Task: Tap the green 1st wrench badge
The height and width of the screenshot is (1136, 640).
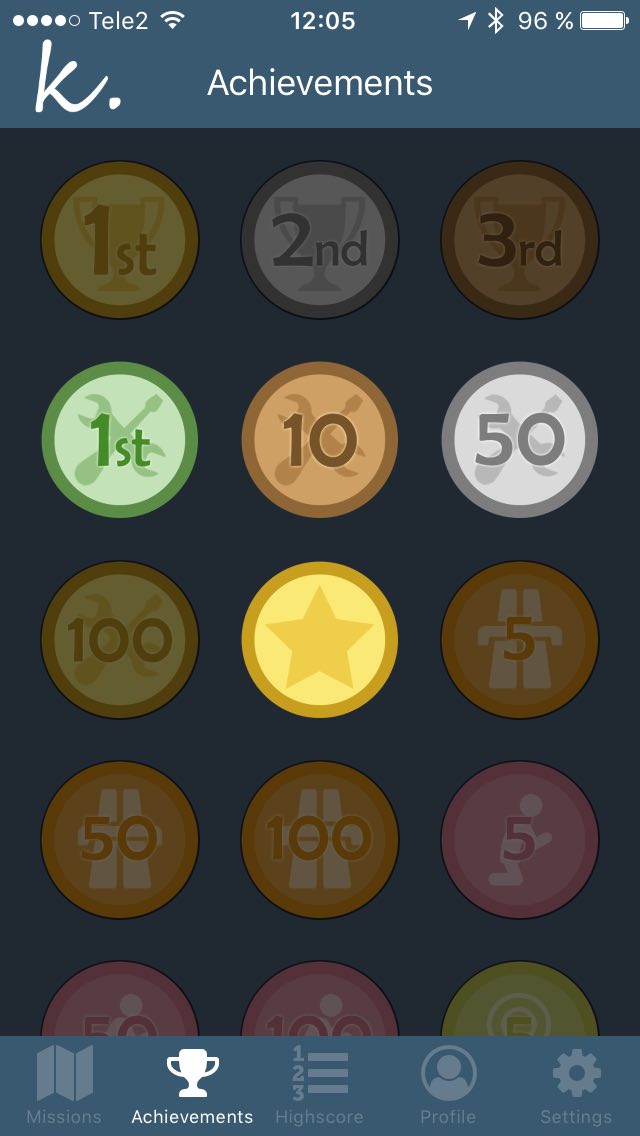Action: coord(120,440)
